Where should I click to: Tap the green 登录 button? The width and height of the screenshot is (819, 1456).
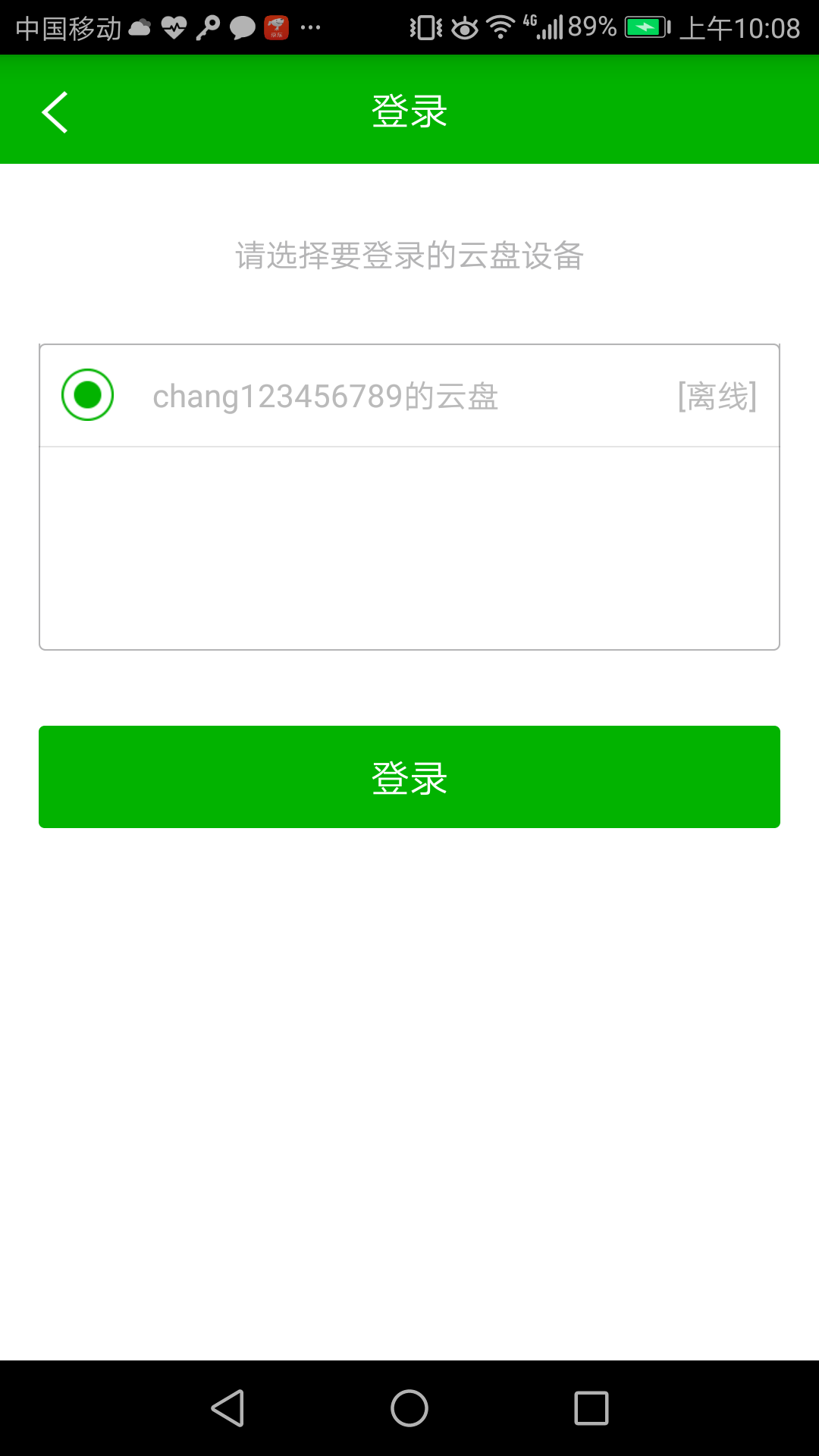[409, 777]
